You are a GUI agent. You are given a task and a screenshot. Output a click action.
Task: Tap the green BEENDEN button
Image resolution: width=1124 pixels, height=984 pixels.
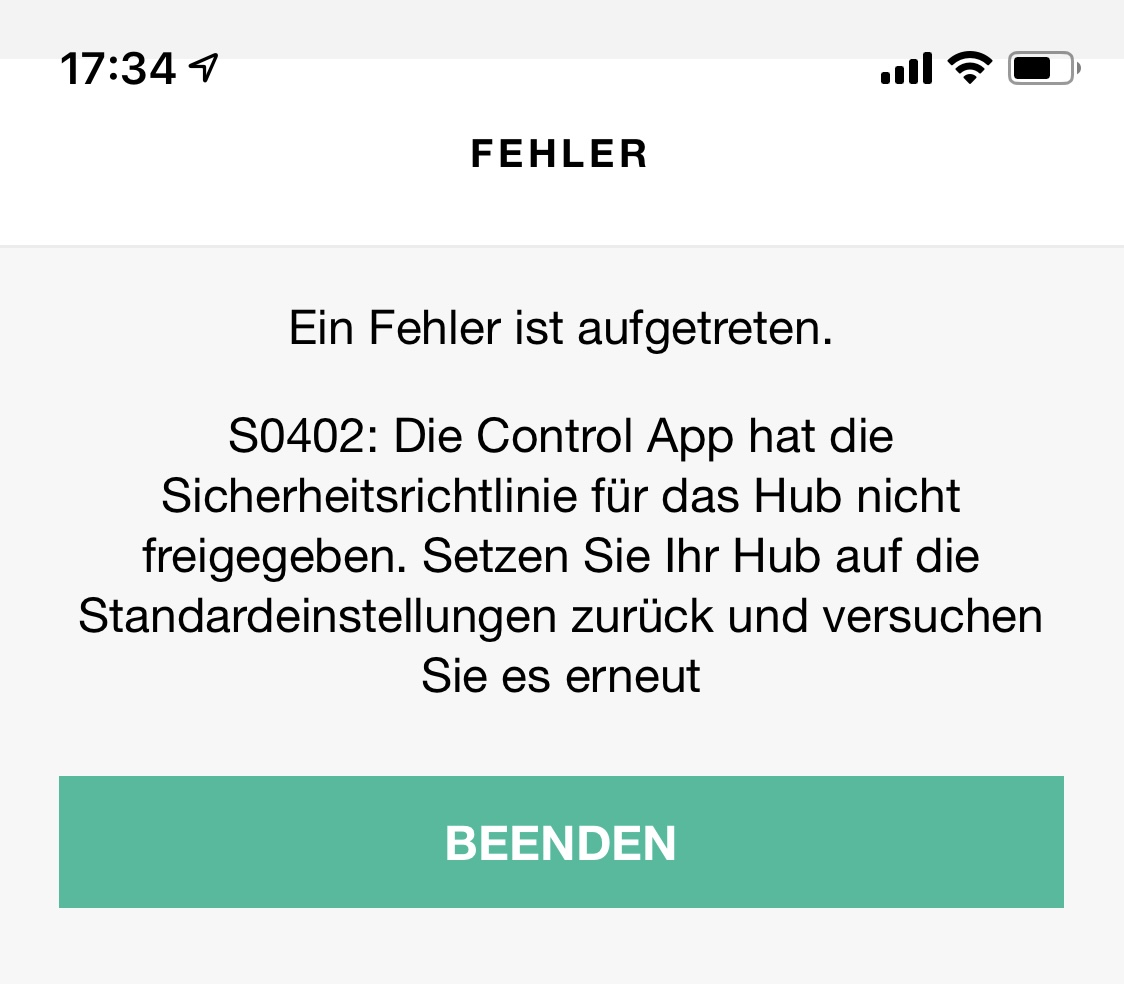(561, 842)
